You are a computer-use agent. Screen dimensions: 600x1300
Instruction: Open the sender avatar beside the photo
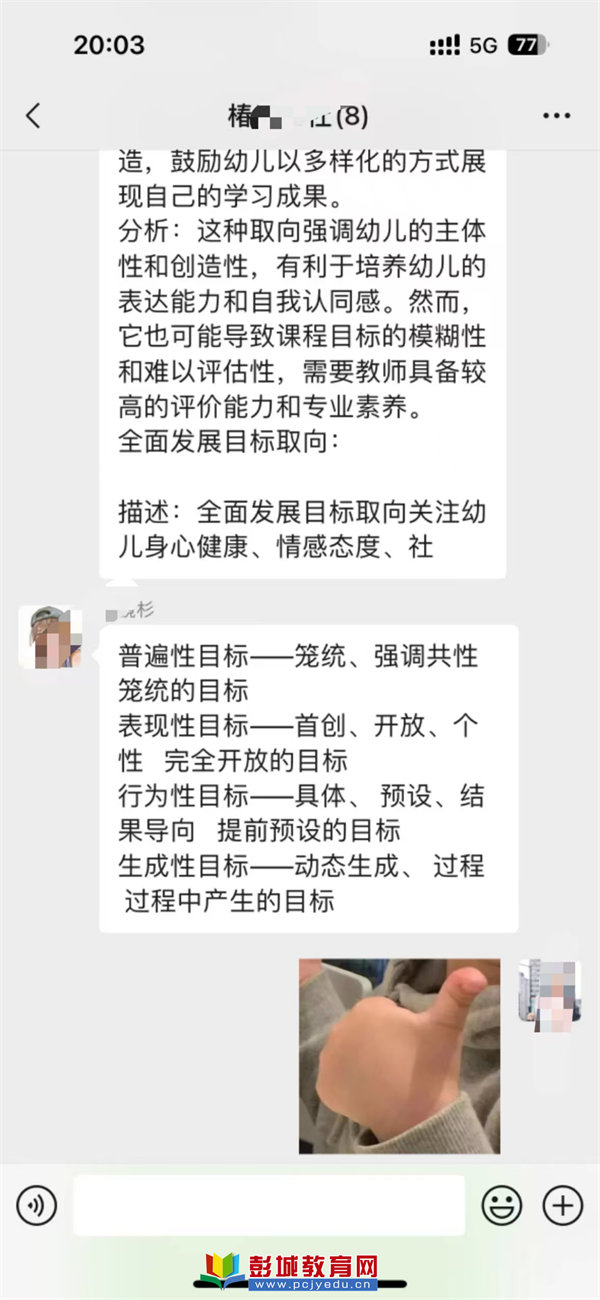(550, 990)
